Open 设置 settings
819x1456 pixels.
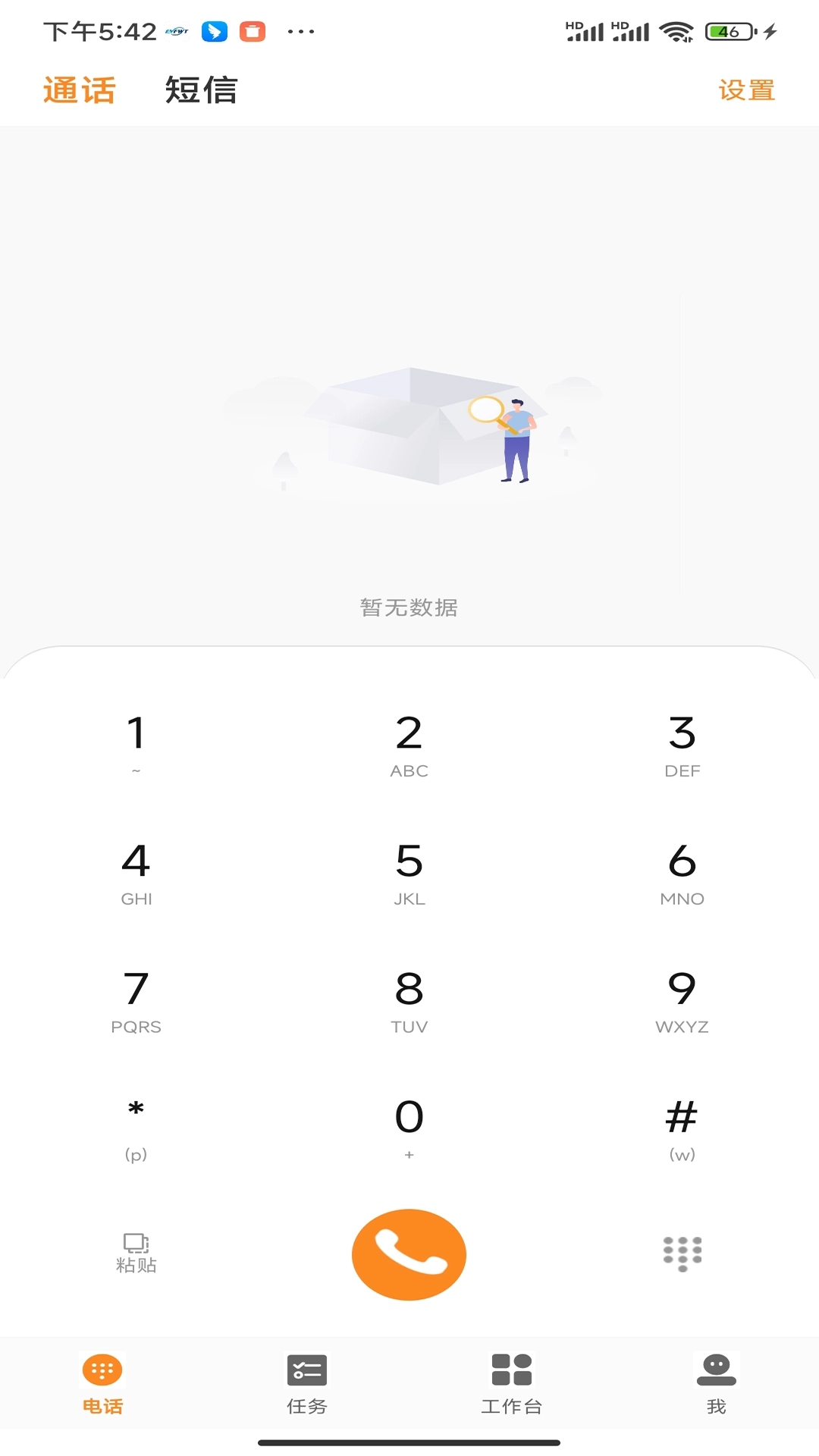[747, 89]
